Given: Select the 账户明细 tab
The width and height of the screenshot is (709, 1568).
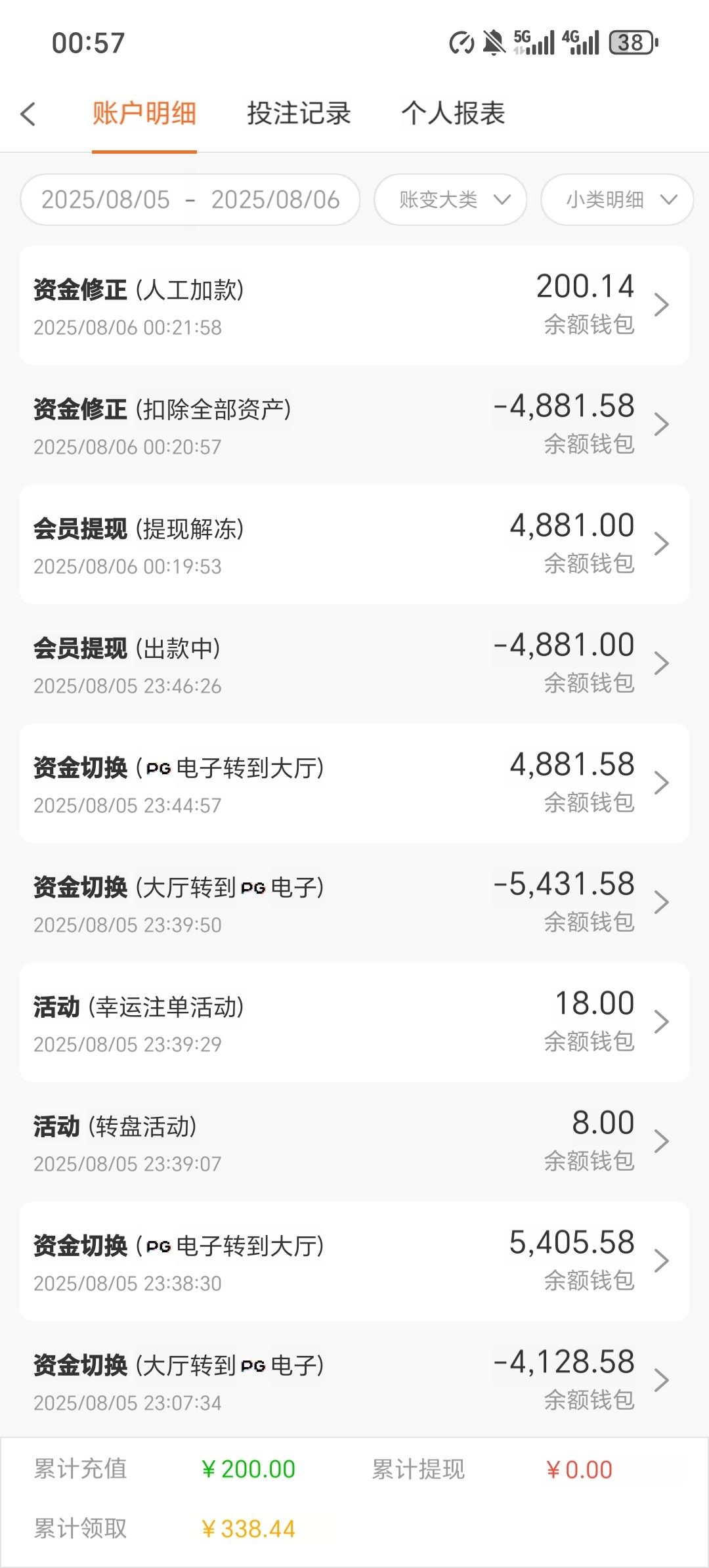Looking at the screenshot, I should click(x=144, y=114).
